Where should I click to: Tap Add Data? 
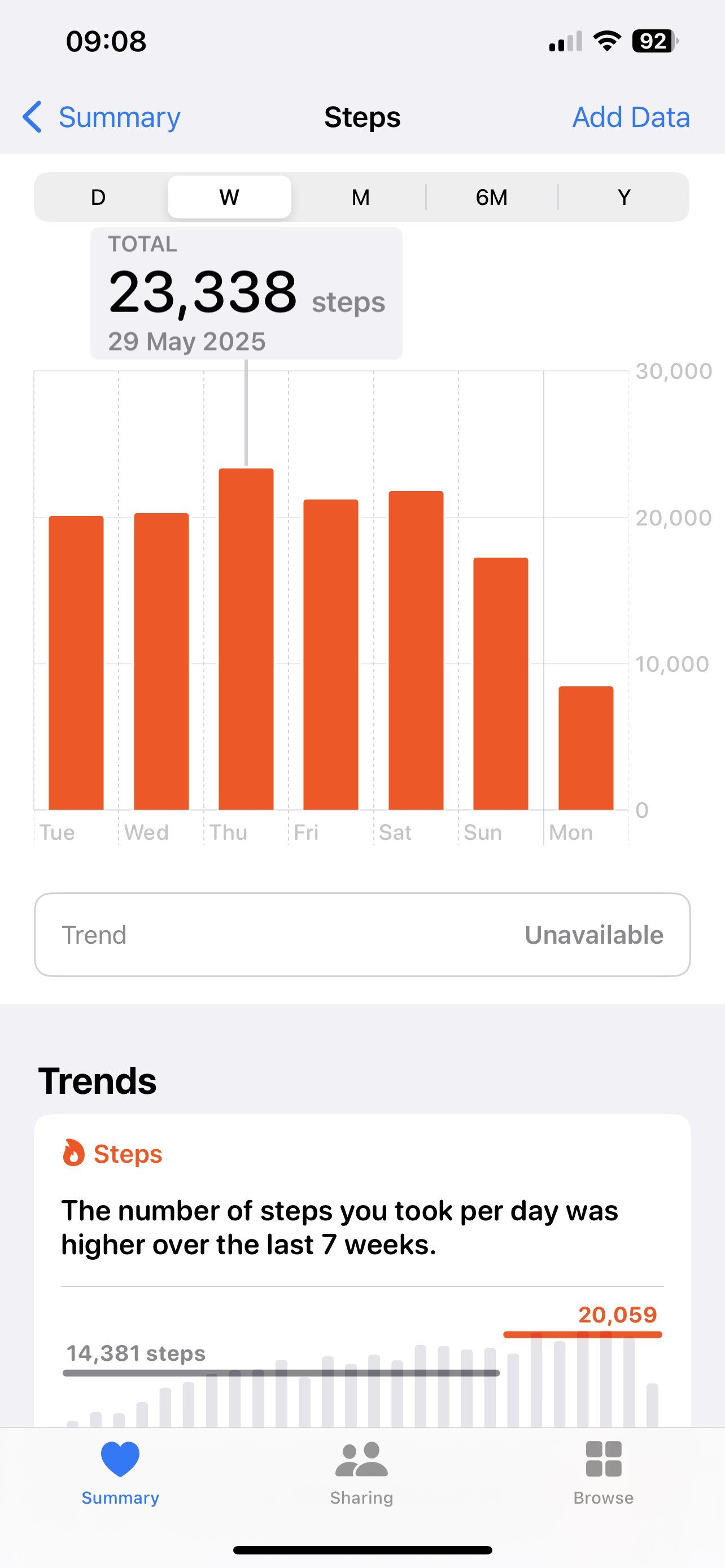[631, 117]
